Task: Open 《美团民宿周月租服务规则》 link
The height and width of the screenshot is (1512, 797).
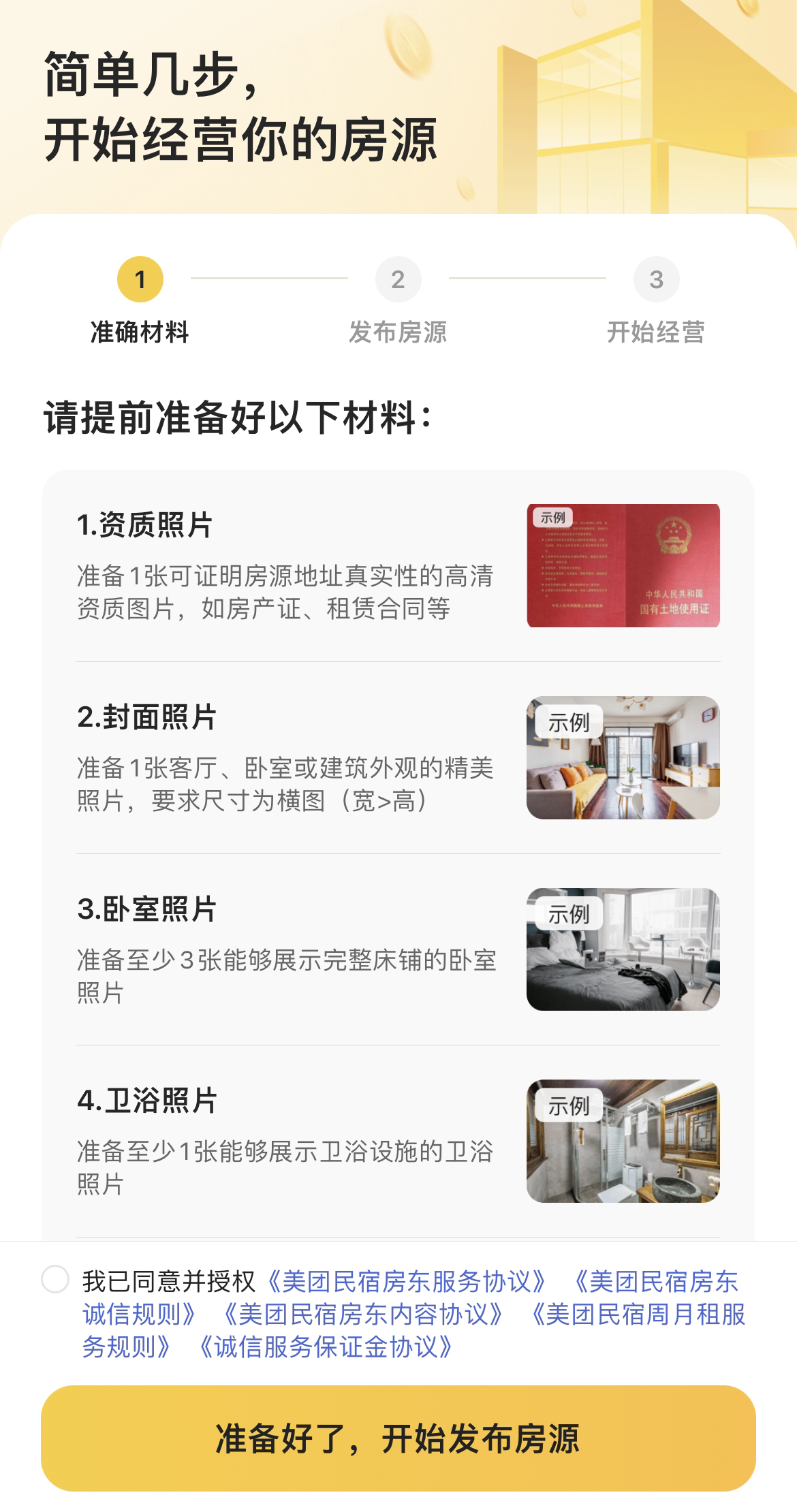Action: pos(637,1314)
